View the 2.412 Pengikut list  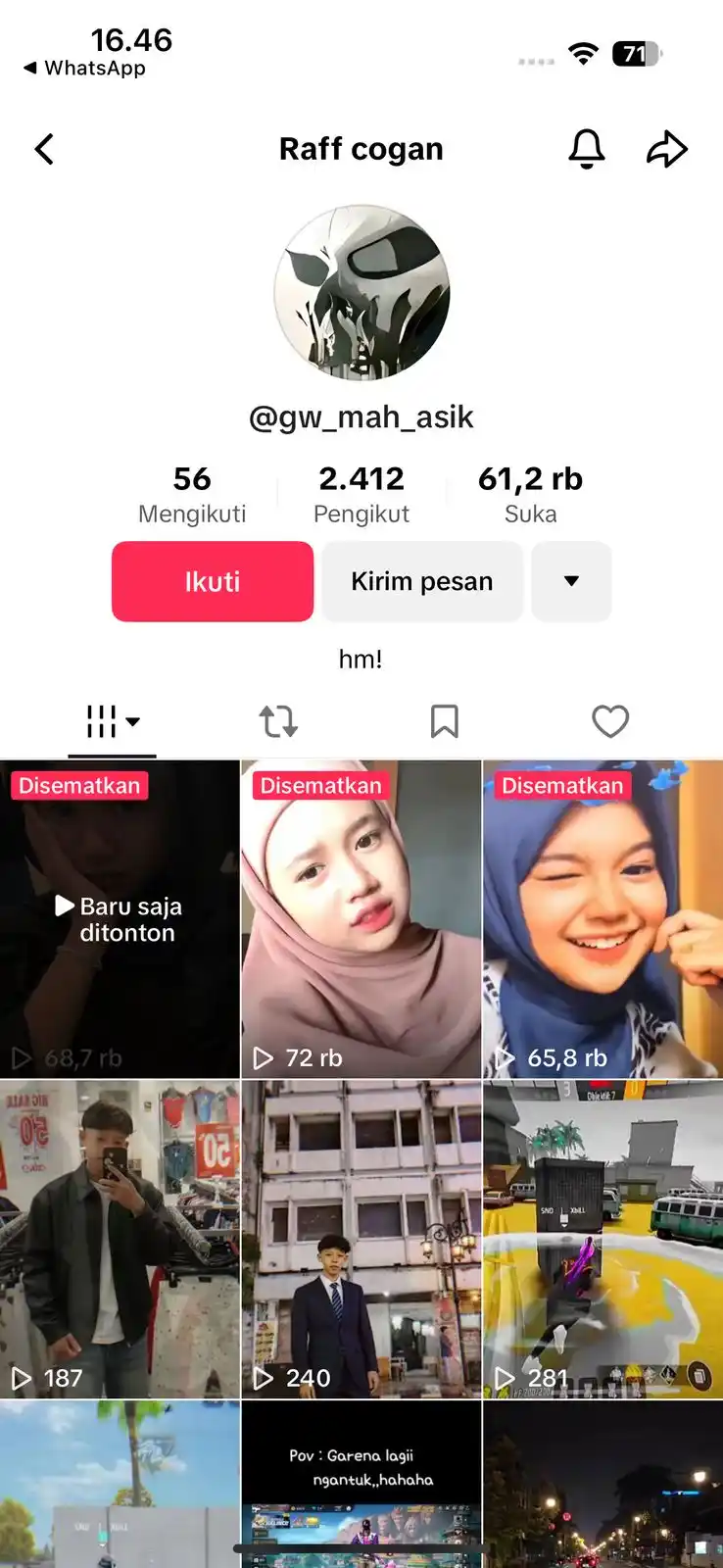point(361,494)
